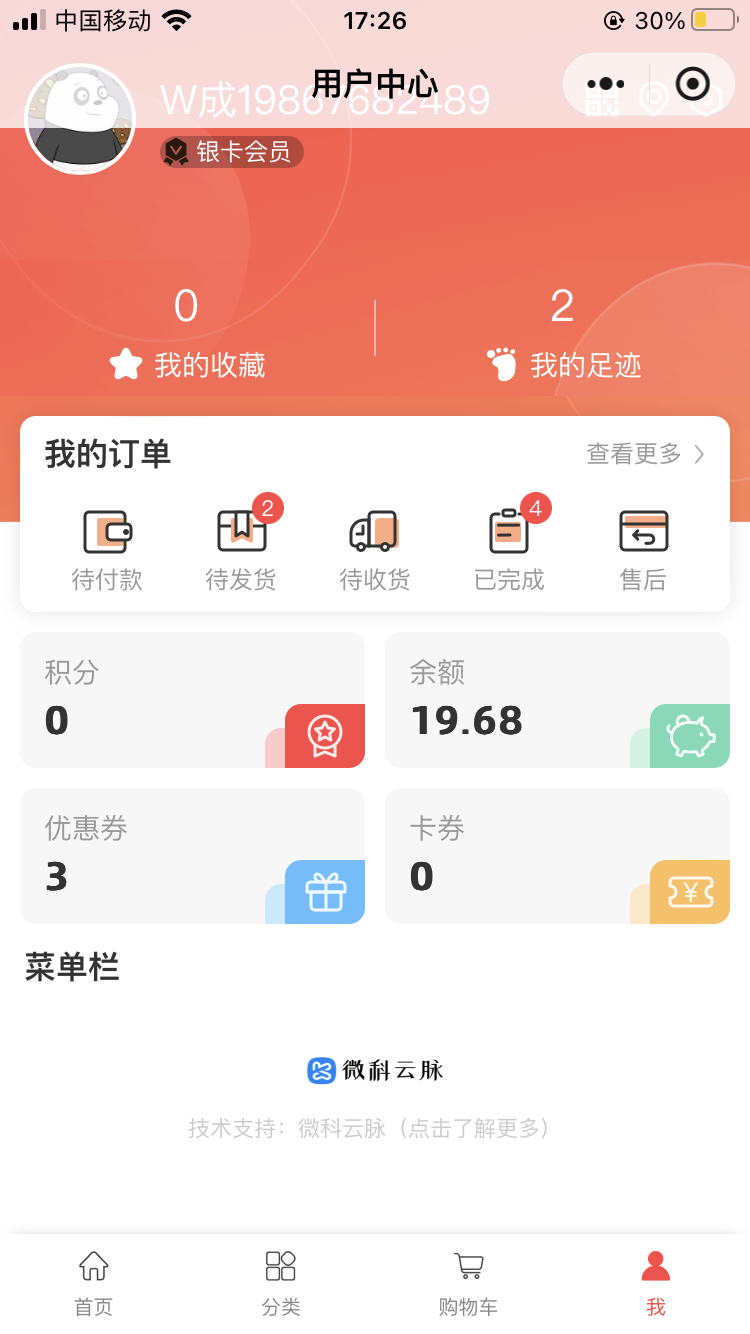Tap the 银卡会员 membership badge
Viewport: 750px width, 1334px height.
click(232, 152)
